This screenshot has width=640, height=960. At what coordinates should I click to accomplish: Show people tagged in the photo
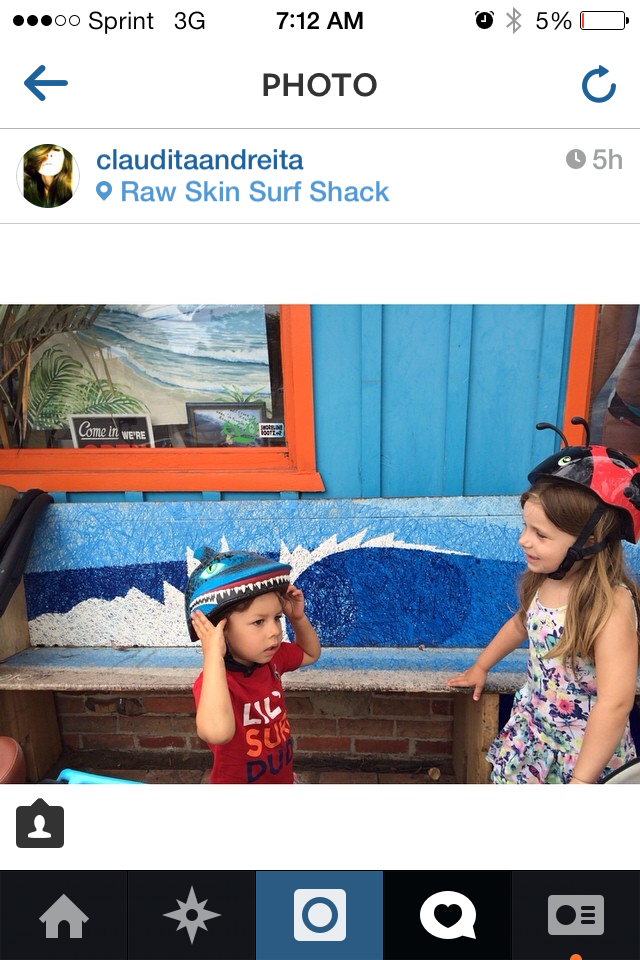point(40,824)
